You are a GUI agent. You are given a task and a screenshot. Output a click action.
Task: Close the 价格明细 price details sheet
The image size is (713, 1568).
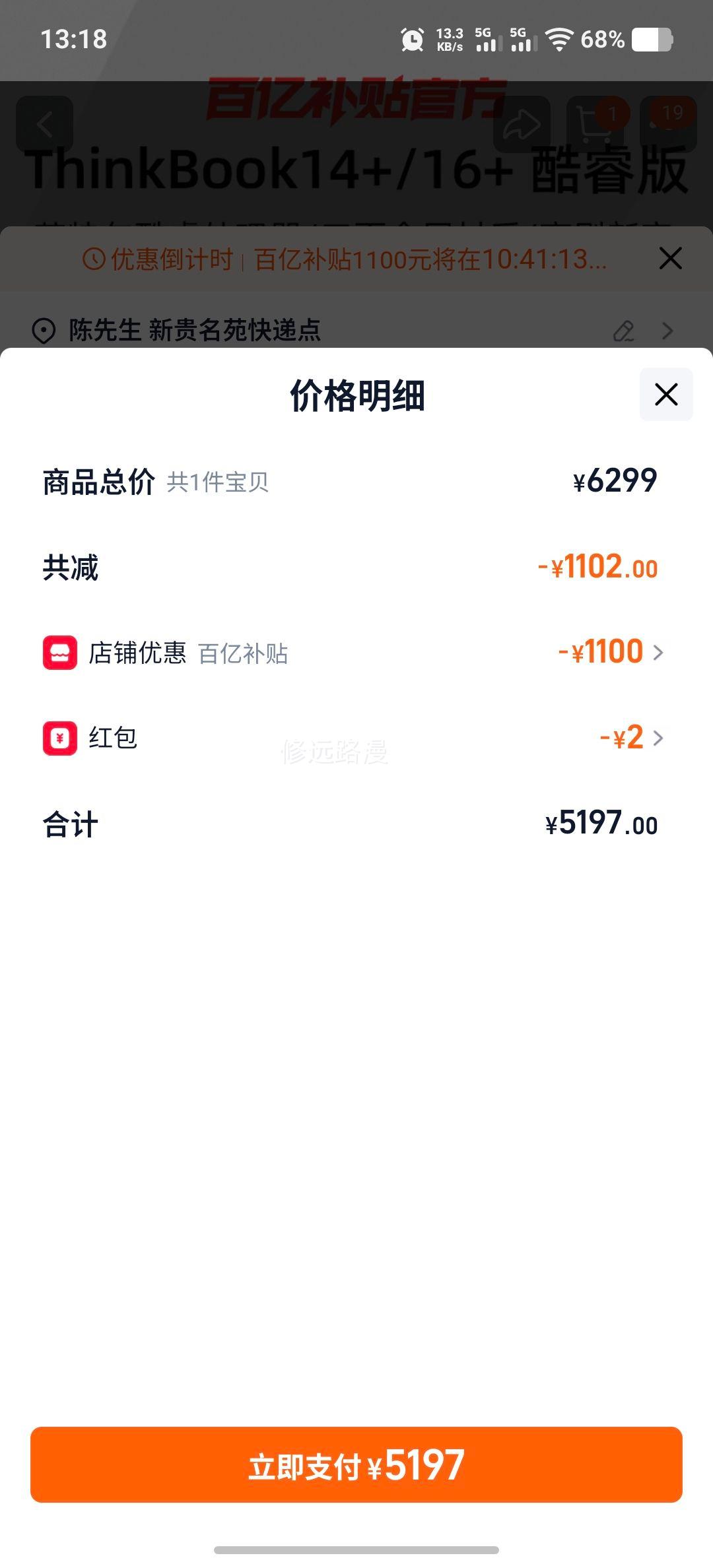point(666,395)
